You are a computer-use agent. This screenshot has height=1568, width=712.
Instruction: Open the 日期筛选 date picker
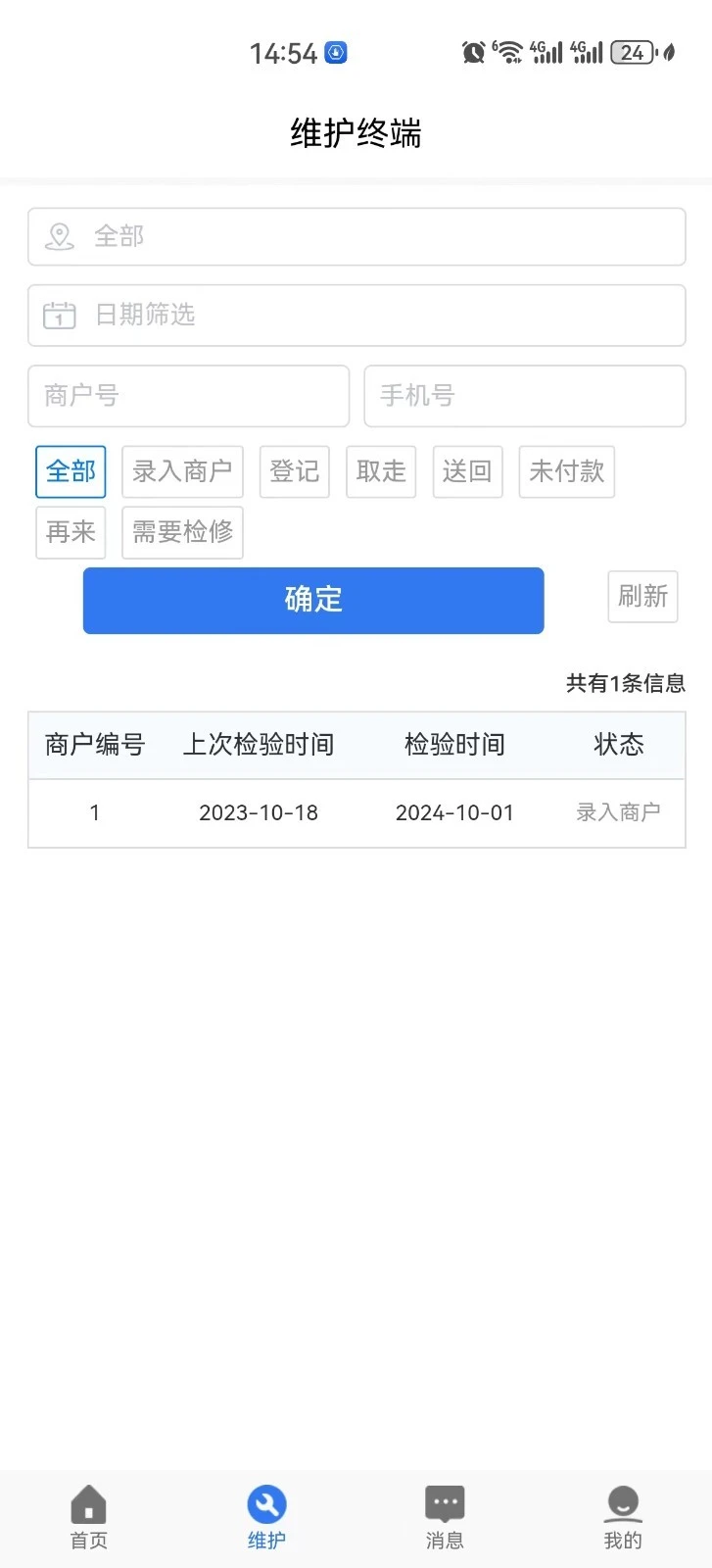[356, 315]
